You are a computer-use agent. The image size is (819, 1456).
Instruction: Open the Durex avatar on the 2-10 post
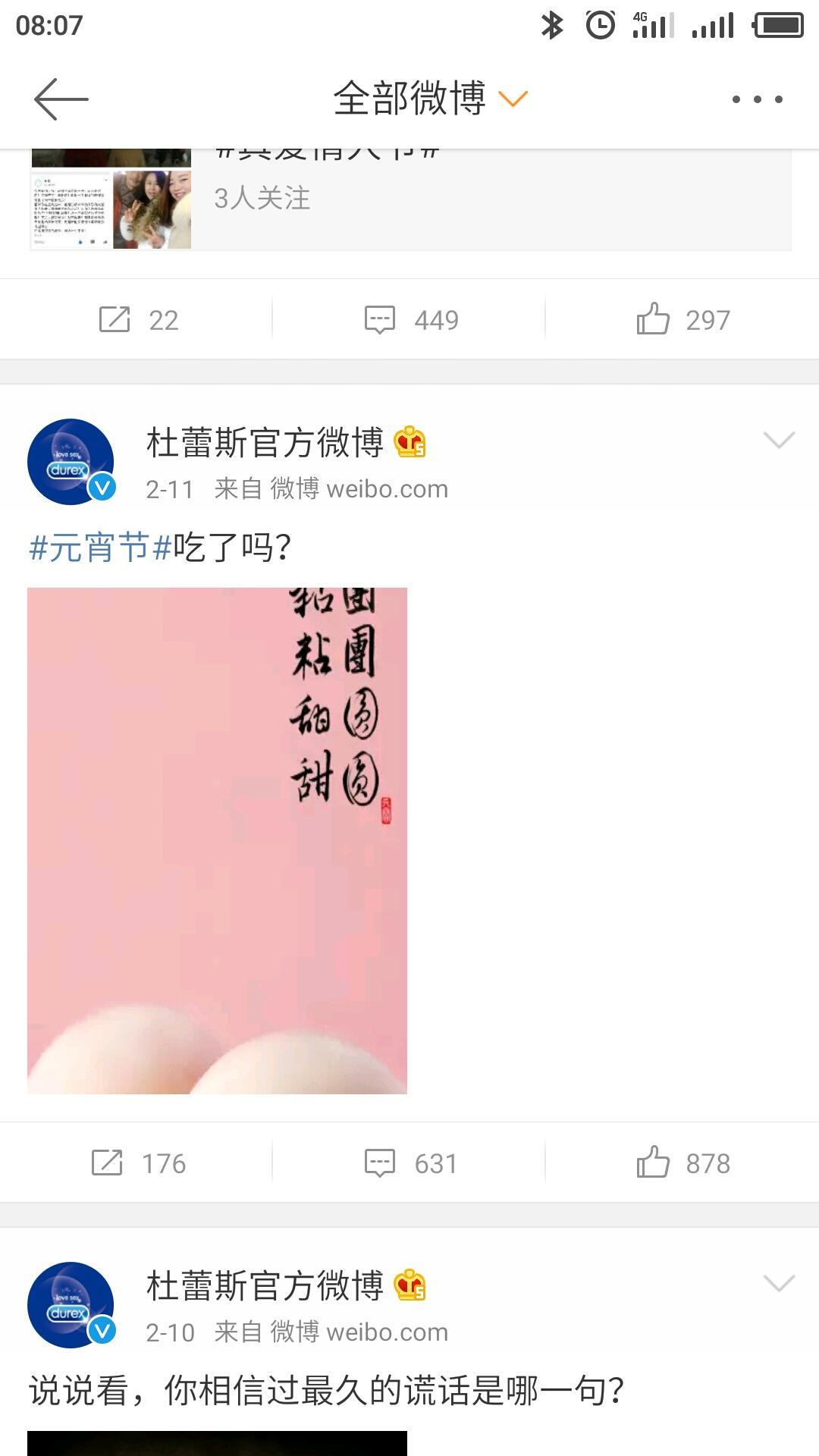point(71,1304)
